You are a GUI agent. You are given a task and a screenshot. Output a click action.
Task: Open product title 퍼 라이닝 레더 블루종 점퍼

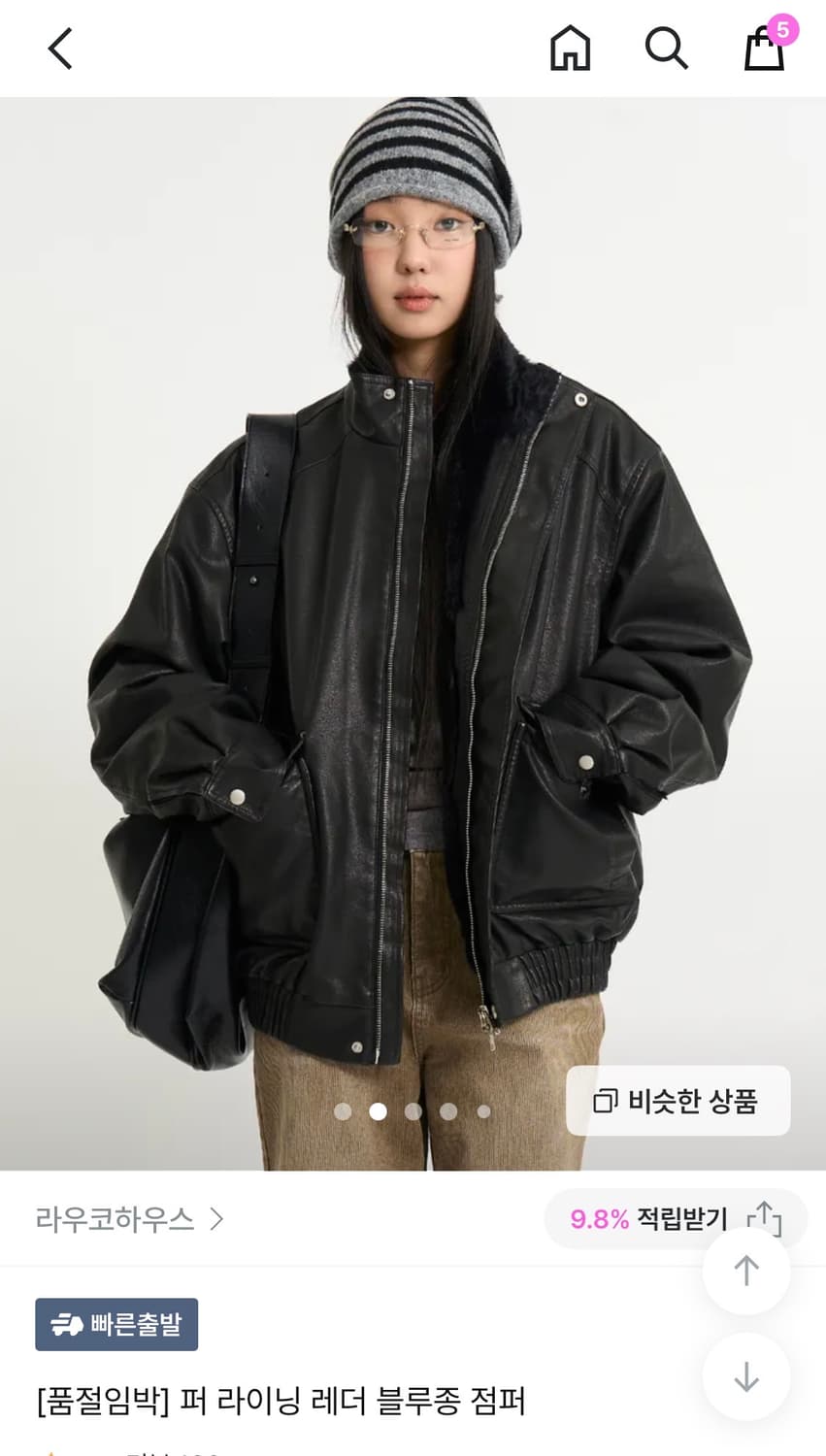point(281,1402)
